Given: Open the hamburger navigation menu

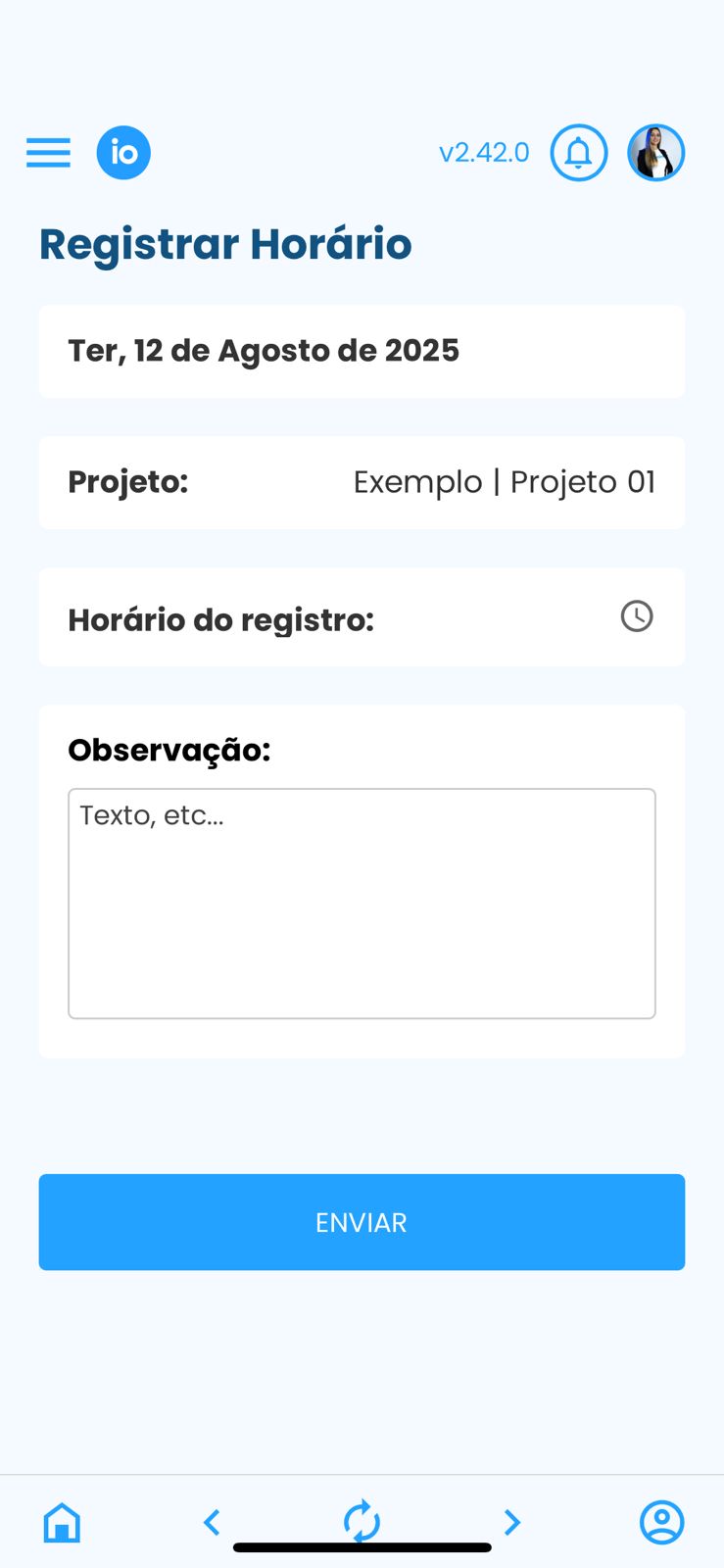Looking at the screenshot, I should coord(48,153).
